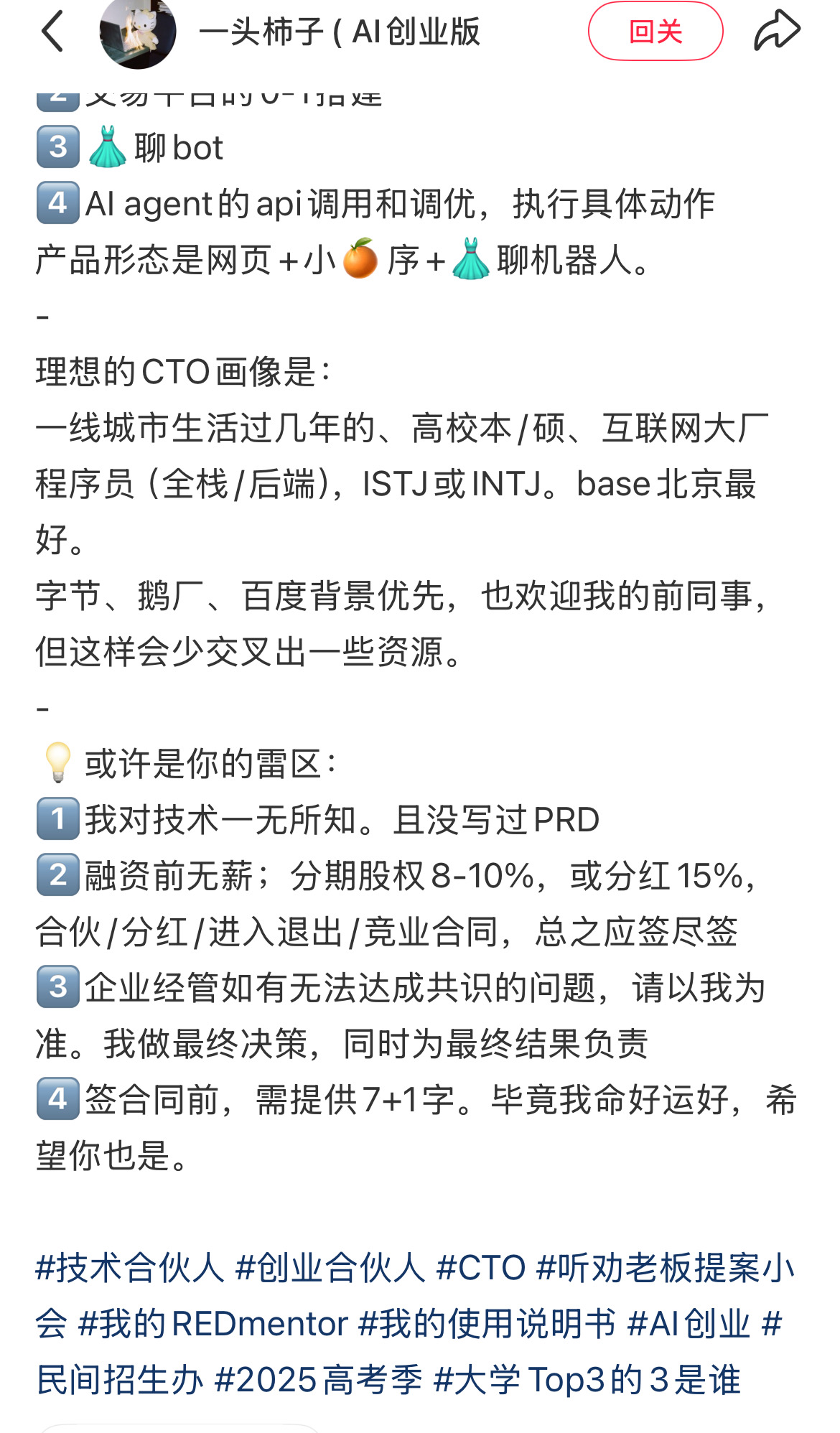The width and height of the screenshot is (840, 1433).
Task: Tap the 回关 follow-back button
Action: click(x=655, y=32)
